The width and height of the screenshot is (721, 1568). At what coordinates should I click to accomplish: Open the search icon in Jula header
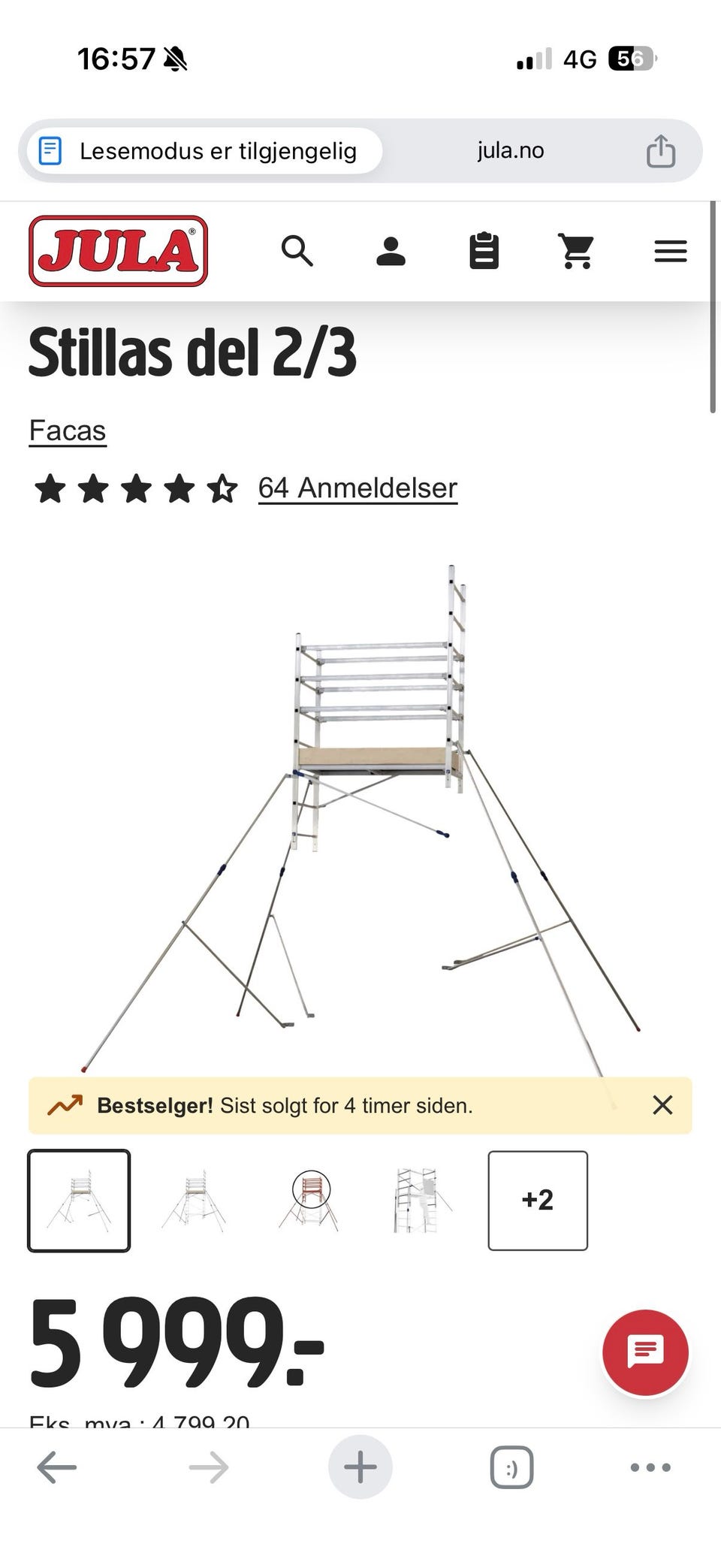coord(298,251)
